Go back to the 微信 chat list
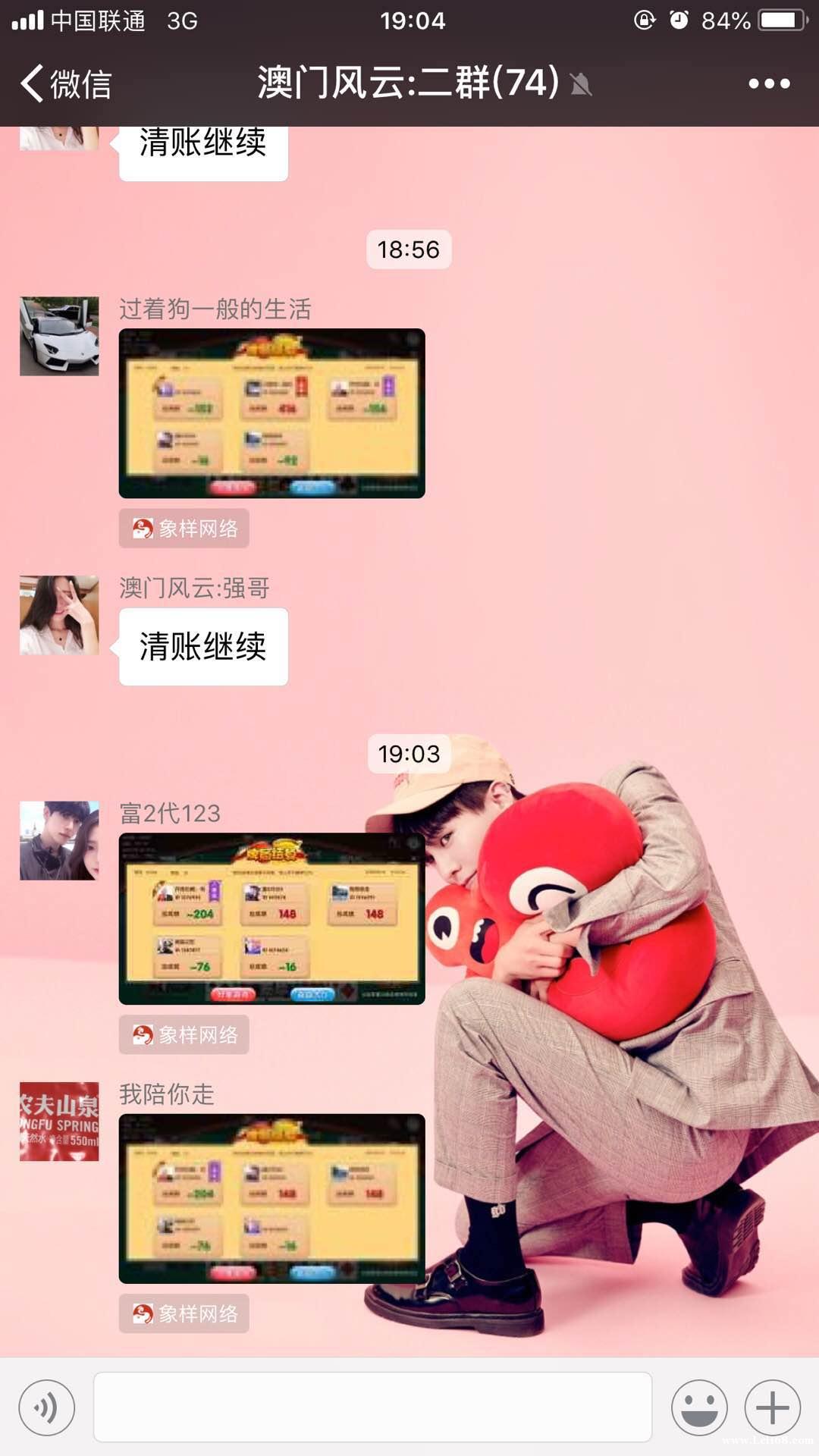 [x=66, y=83]
